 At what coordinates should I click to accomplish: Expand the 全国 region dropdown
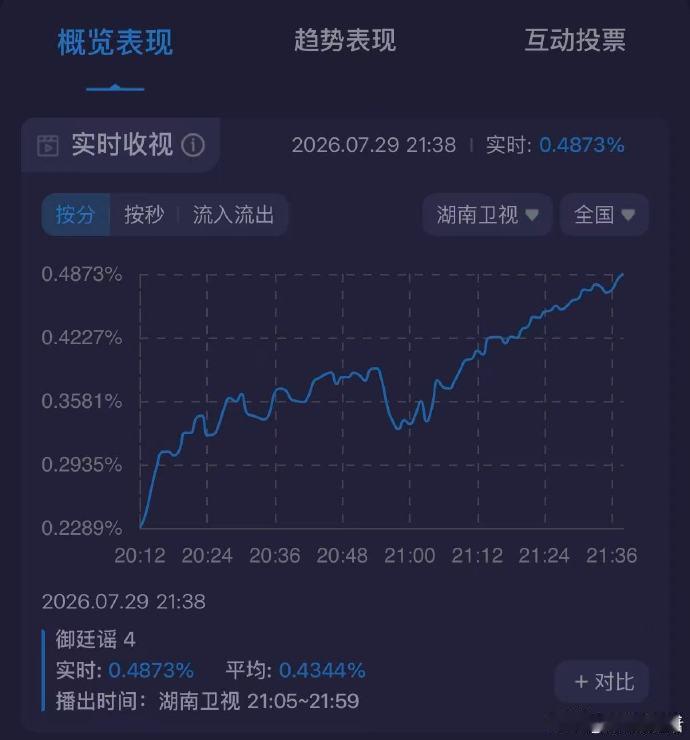[x=604, y=215]
